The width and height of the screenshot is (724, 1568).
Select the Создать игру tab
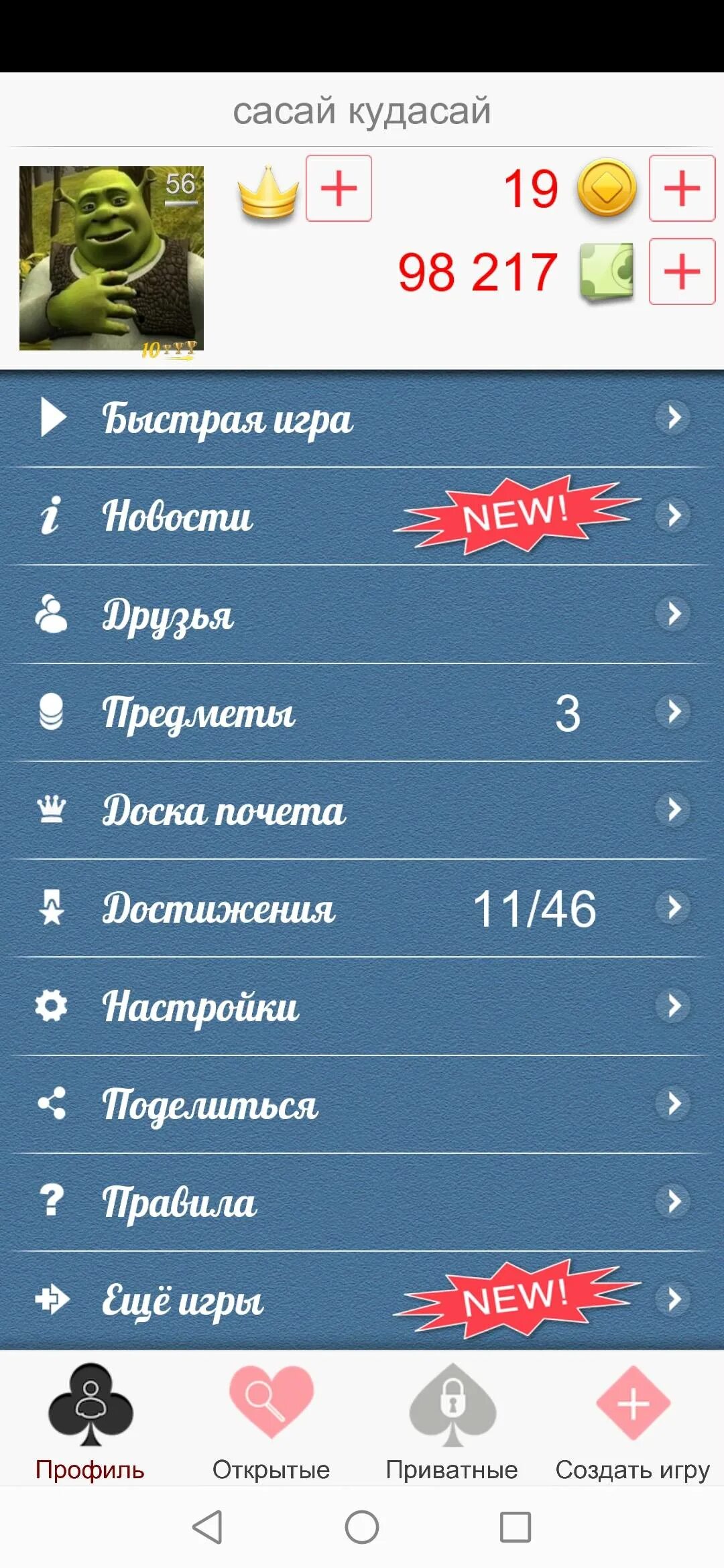coord(633,1421)
